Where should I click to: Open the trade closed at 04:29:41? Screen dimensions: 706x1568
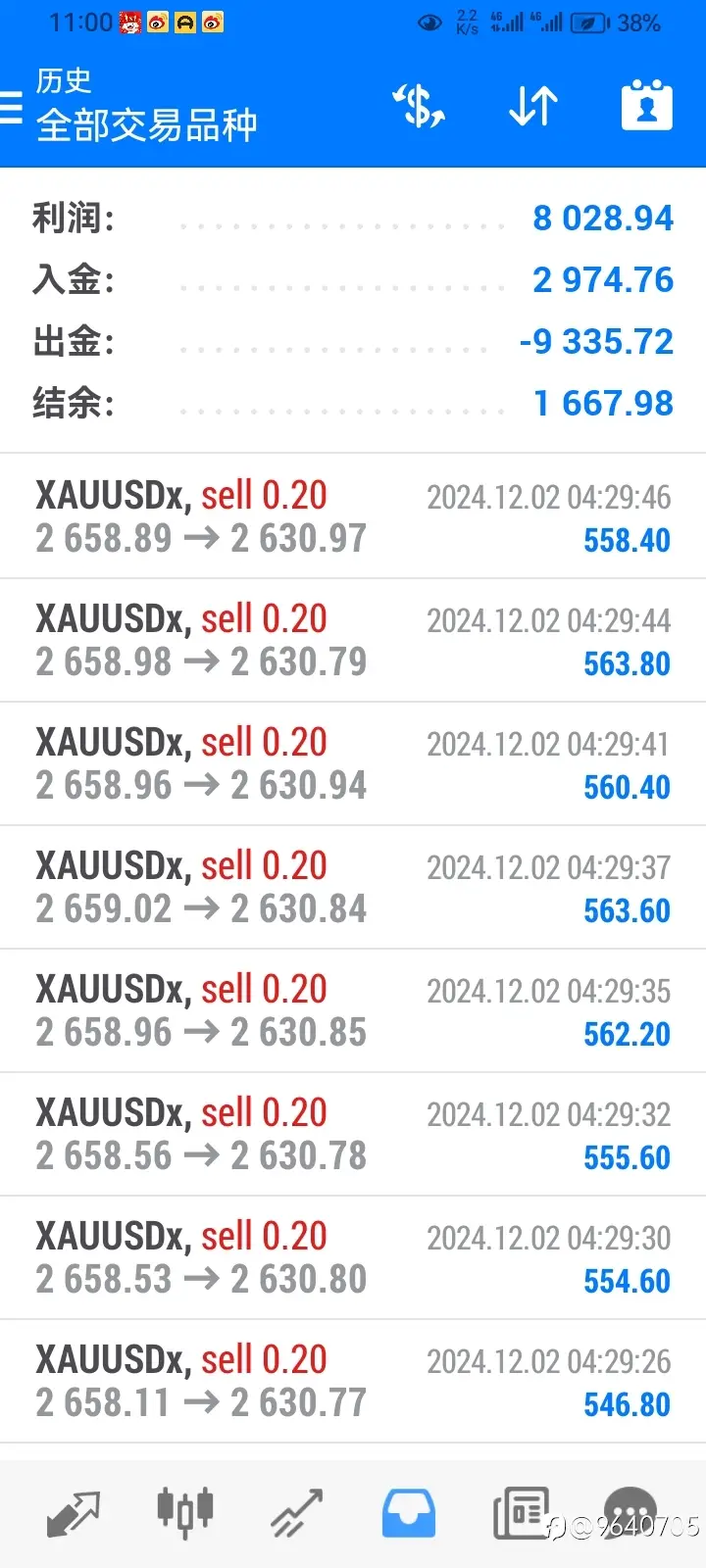(x=353, y=763)
